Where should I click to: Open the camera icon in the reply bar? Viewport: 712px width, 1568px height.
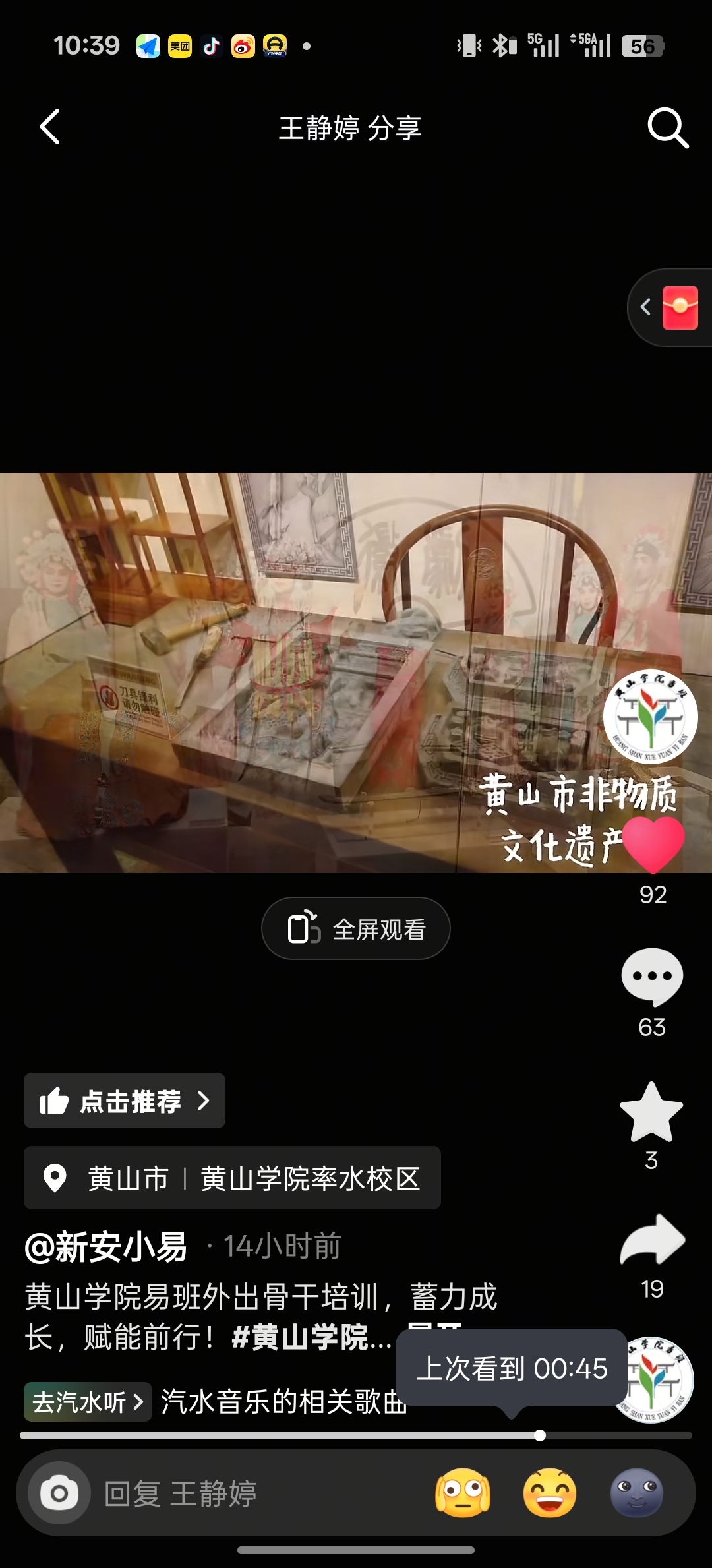click(59, 1493)
